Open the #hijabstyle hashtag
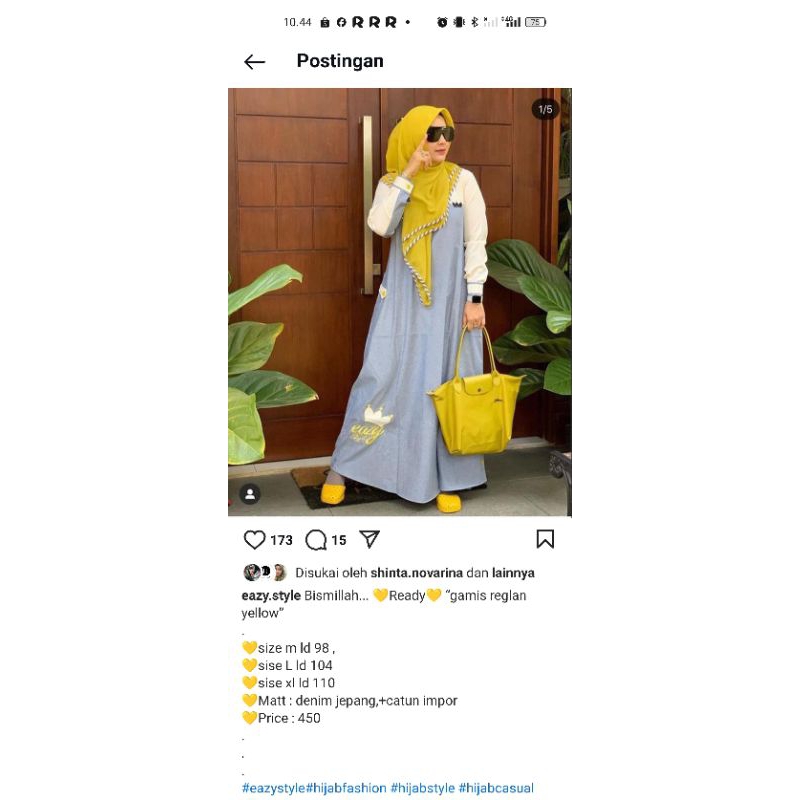This screenshot has width=800, height=800. [x=423, y=788]
